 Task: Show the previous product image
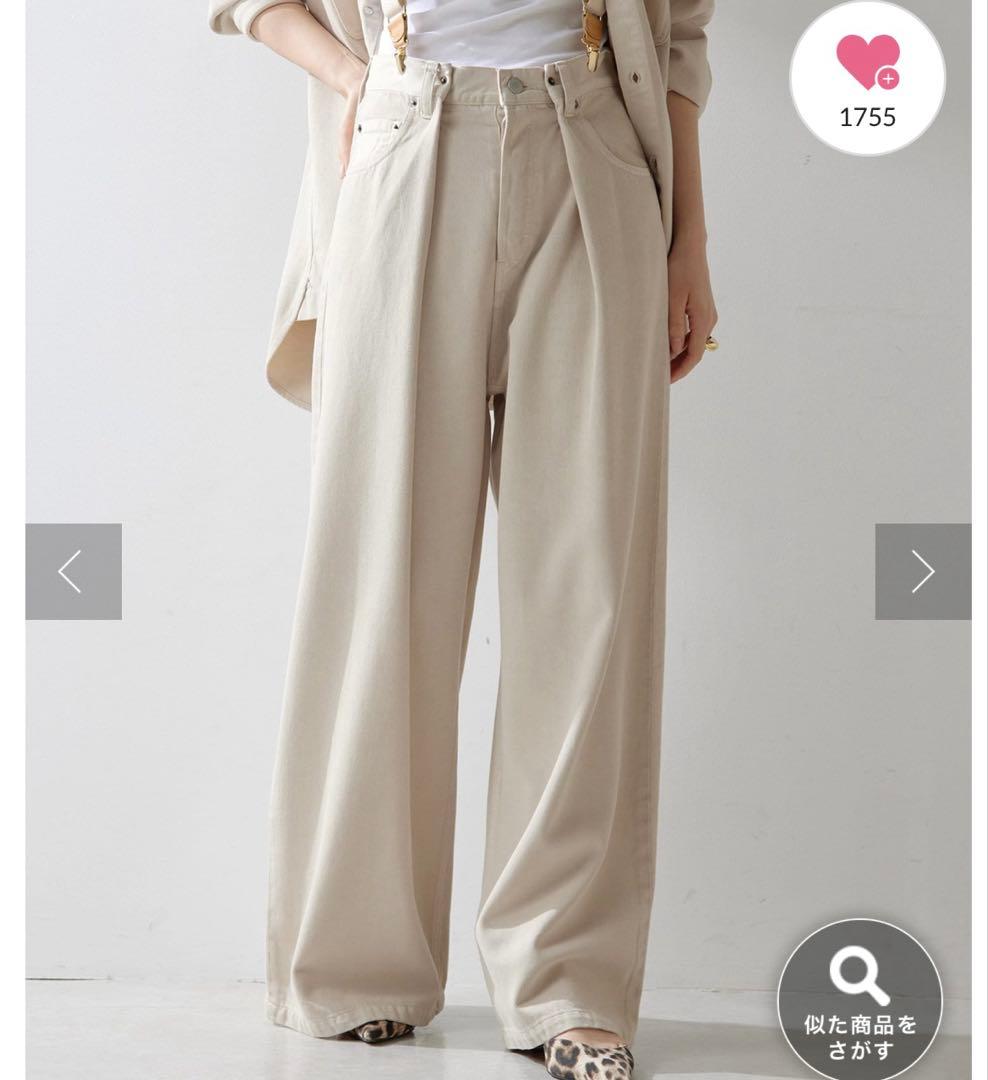73,571
